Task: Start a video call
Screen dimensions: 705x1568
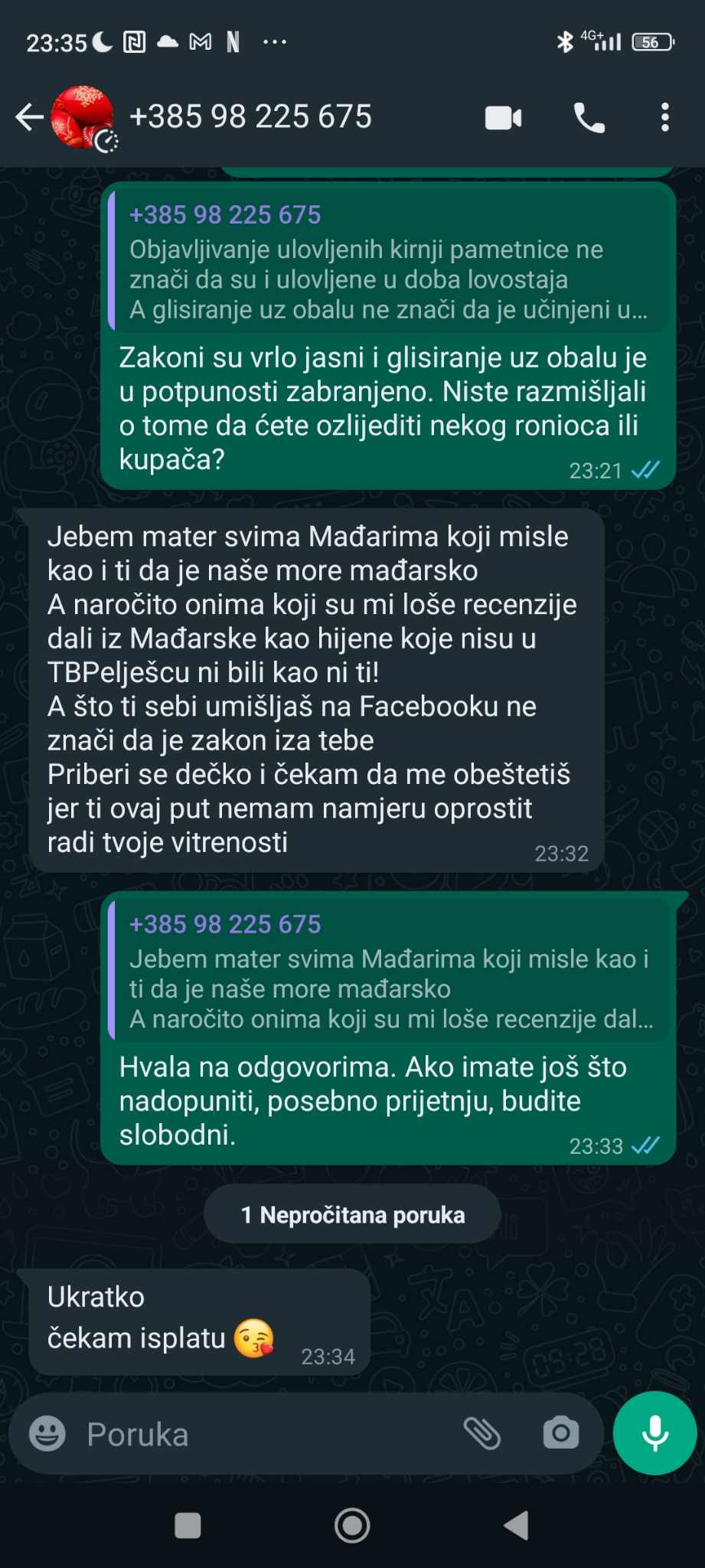Action: pyautogui.click(x=504, y=119)
